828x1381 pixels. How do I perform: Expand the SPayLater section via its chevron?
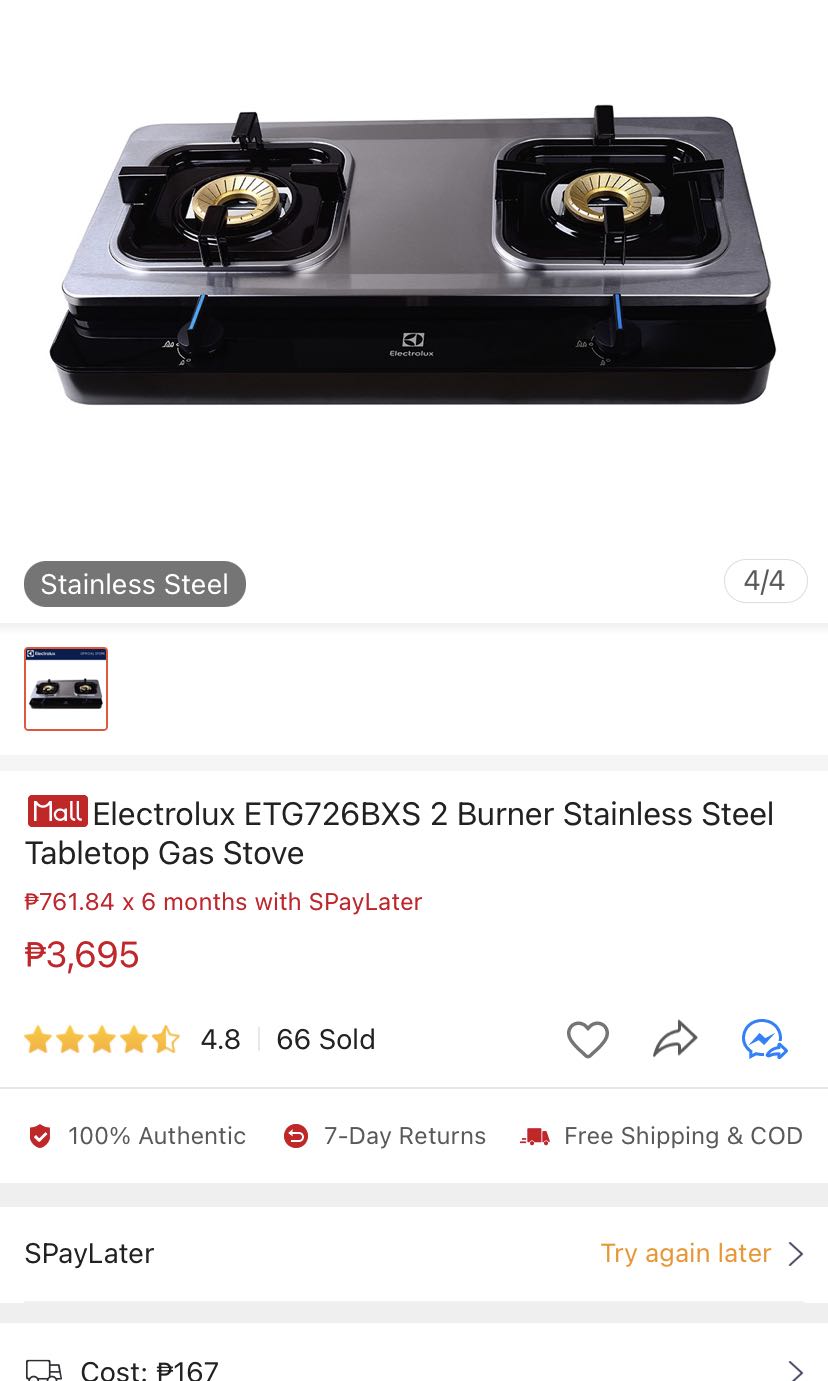coord(795,1253)
